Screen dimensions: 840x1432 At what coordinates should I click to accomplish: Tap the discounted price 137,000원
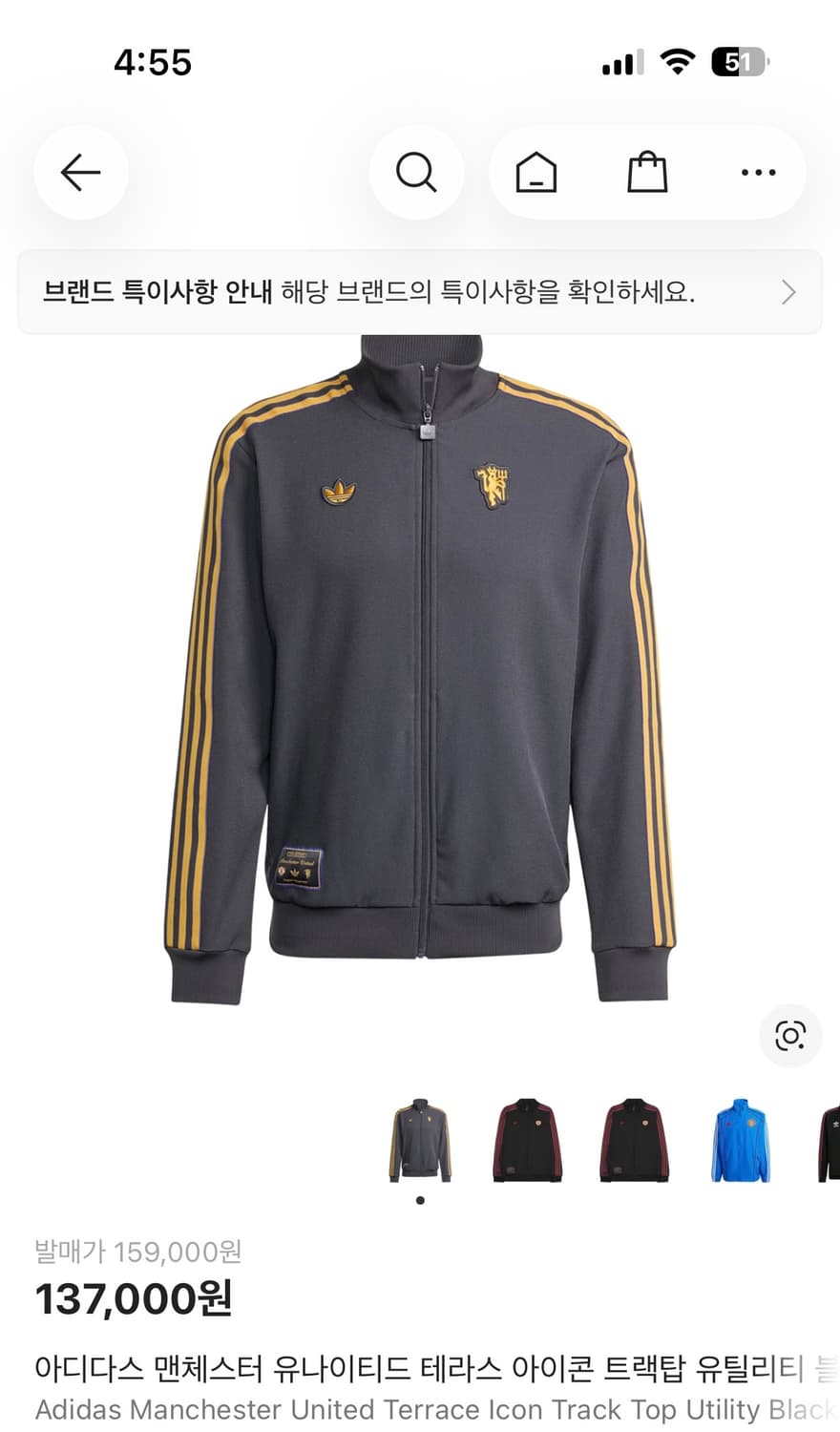pyautogui.click(x=133, y=1298)
